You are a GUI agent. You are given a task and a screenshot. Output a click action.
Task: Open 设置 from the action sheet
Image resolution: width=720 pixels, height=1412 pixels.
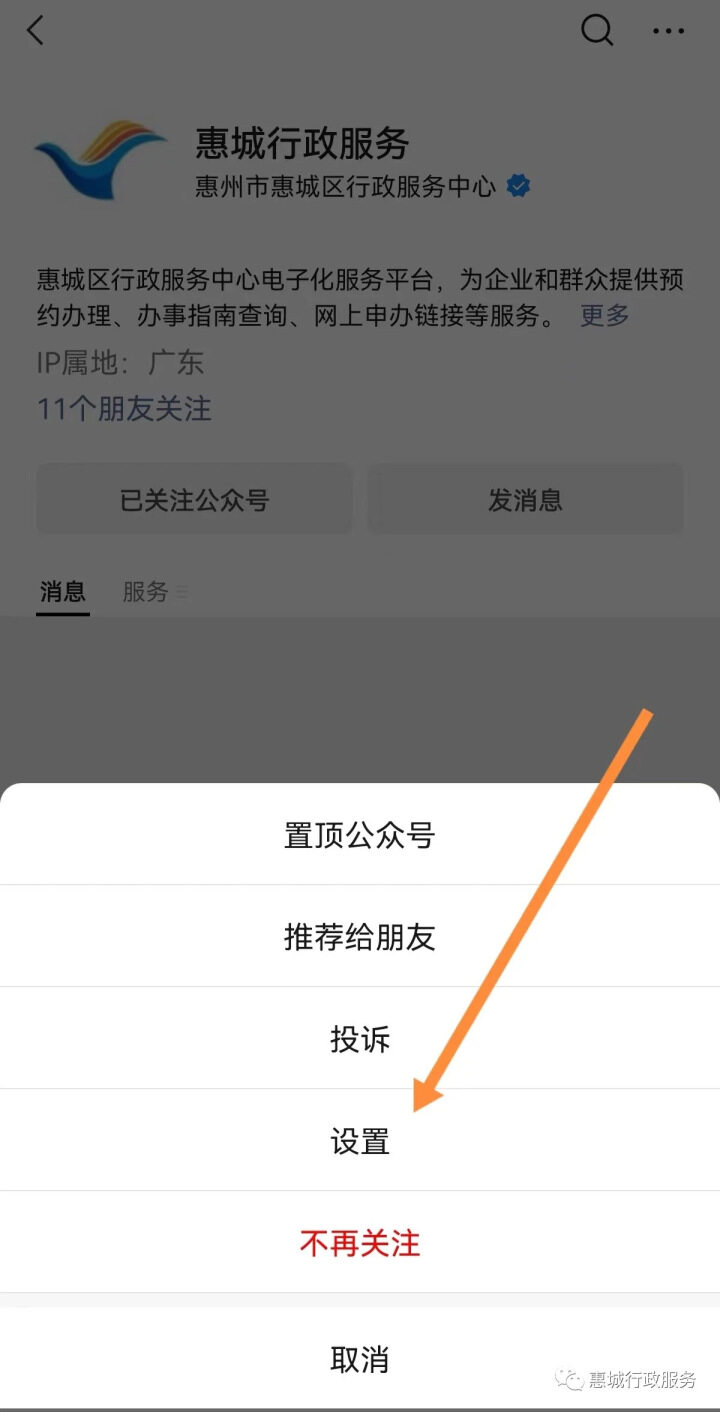pyautogui.click(x=360, y=1141)
